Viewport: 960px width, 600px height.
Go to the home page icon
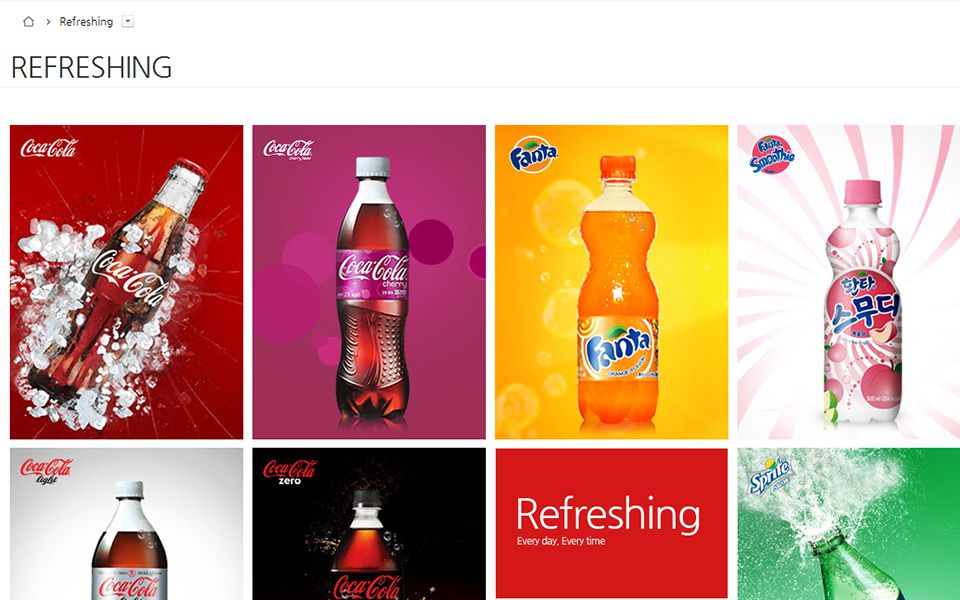(x=28, y=22)
